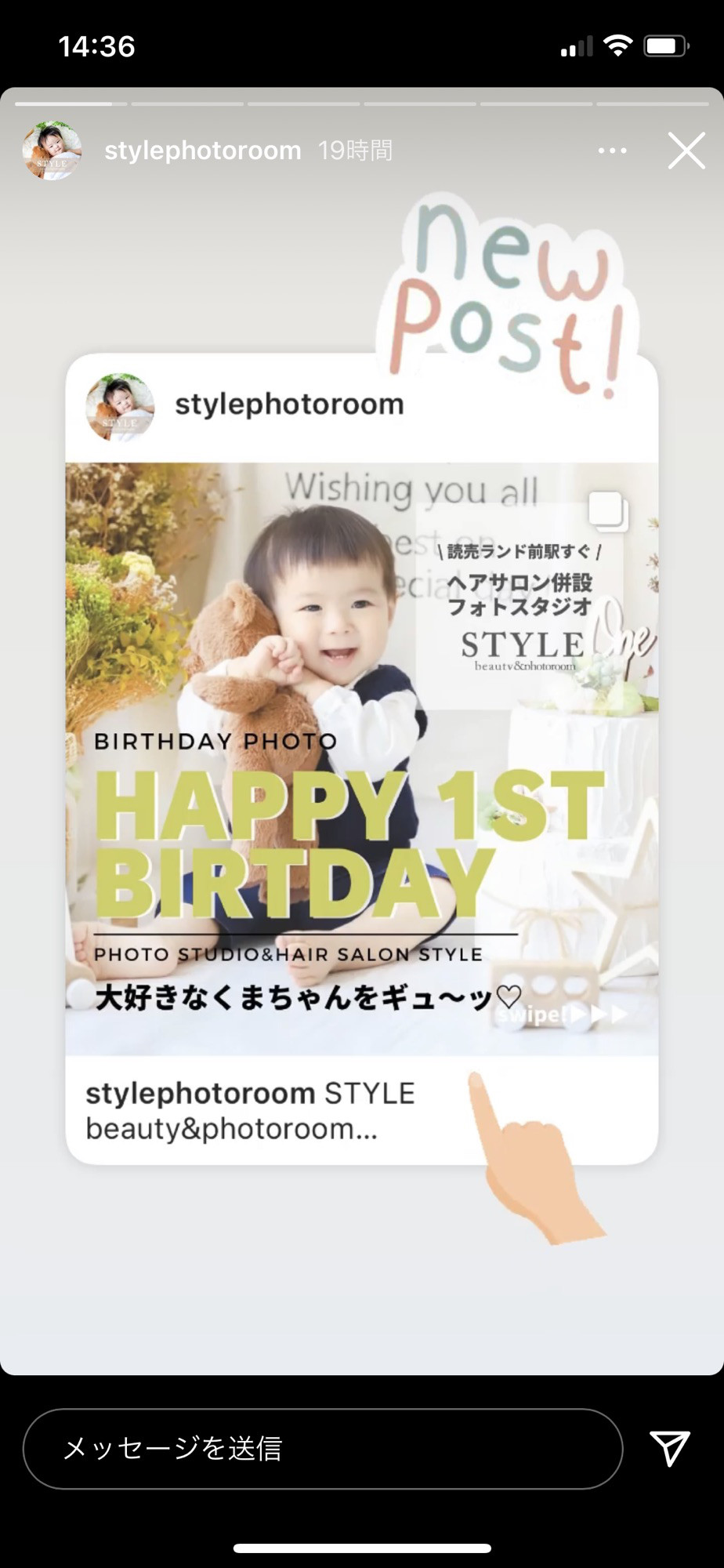
Task: Share this story via paper plane icon
Action: [669, 1447]
